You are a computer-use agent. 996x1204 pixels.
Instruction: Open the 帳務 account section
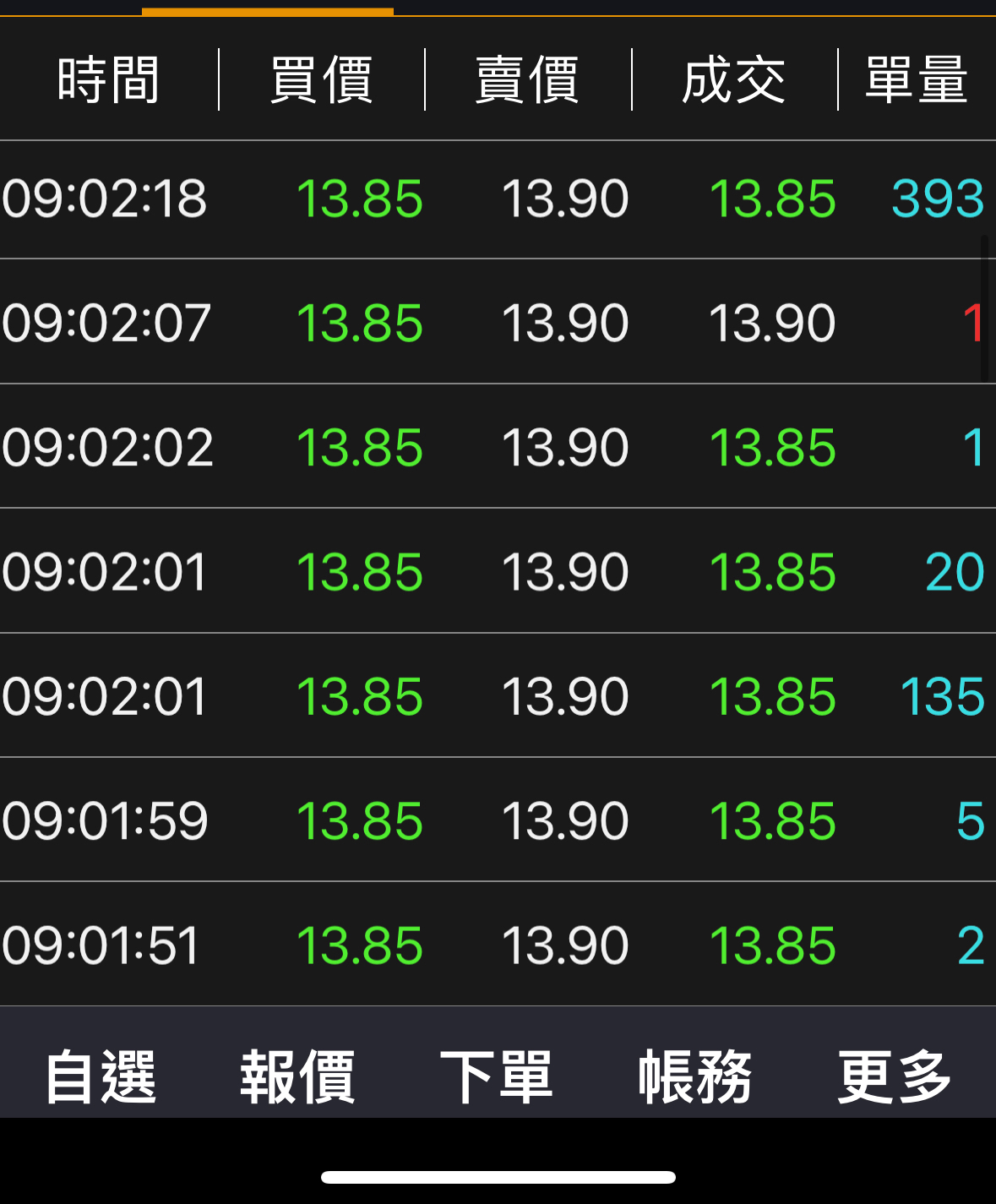point(694,1075)
